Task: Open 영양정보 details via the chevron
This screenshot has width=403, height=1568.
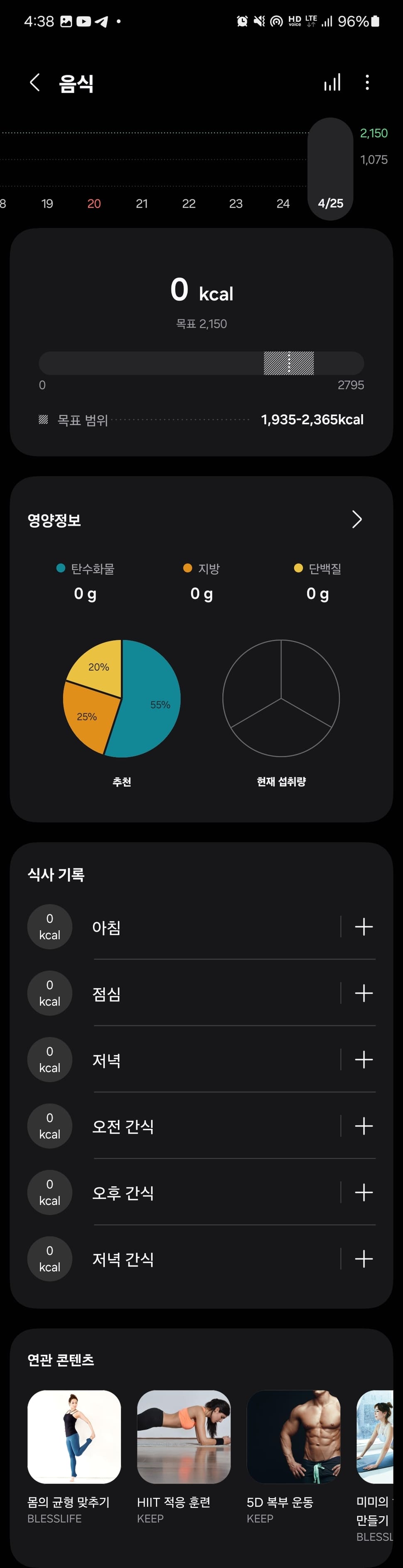Action: pos(357,519)
